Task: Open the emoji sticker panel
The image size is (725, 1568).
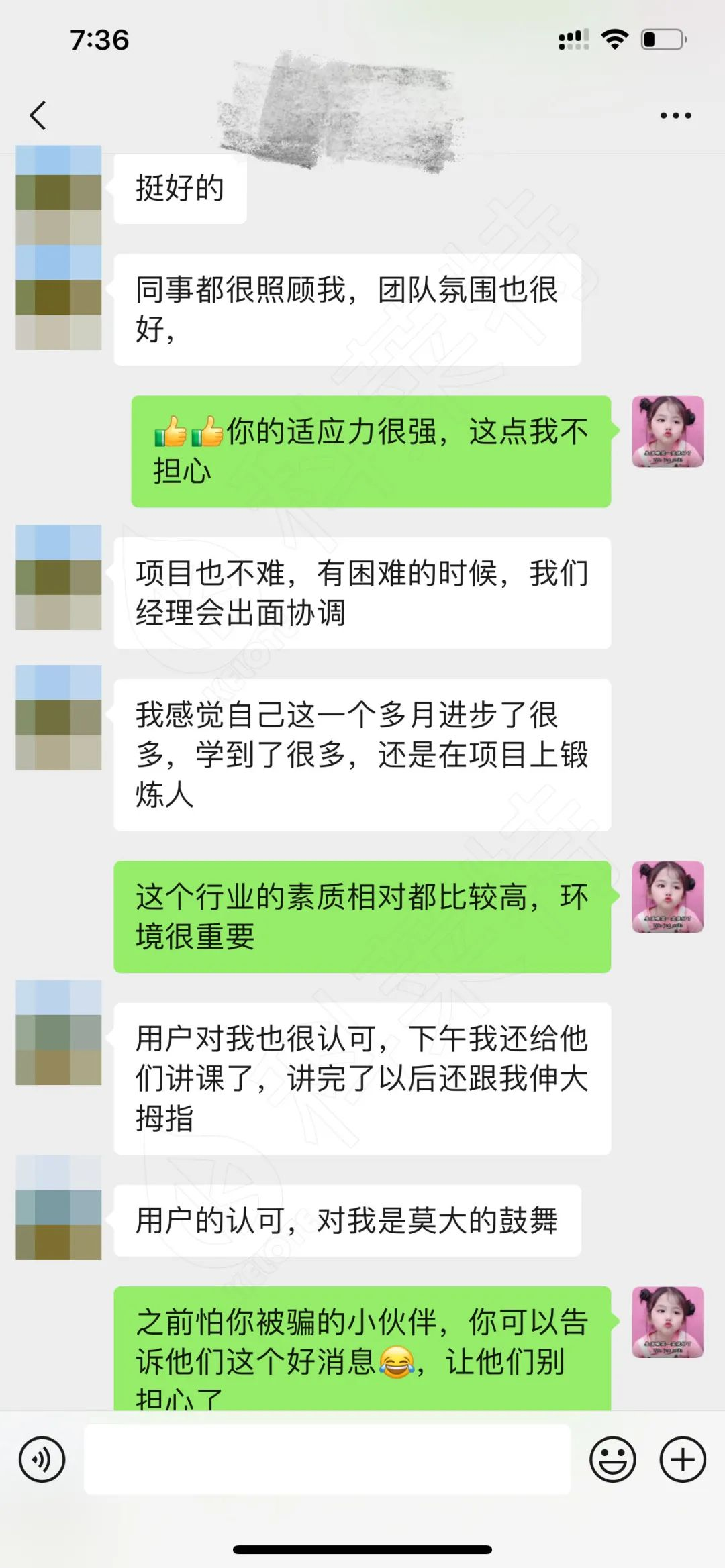Action: point(612,1459)
